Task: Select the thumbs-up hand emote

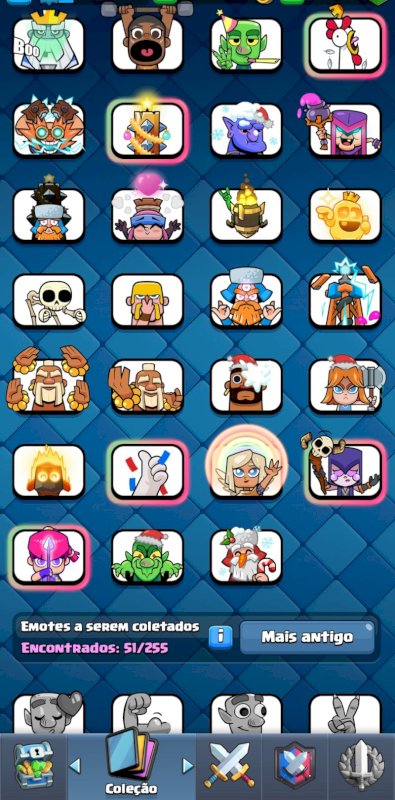Action: click(x=147, y=471)
